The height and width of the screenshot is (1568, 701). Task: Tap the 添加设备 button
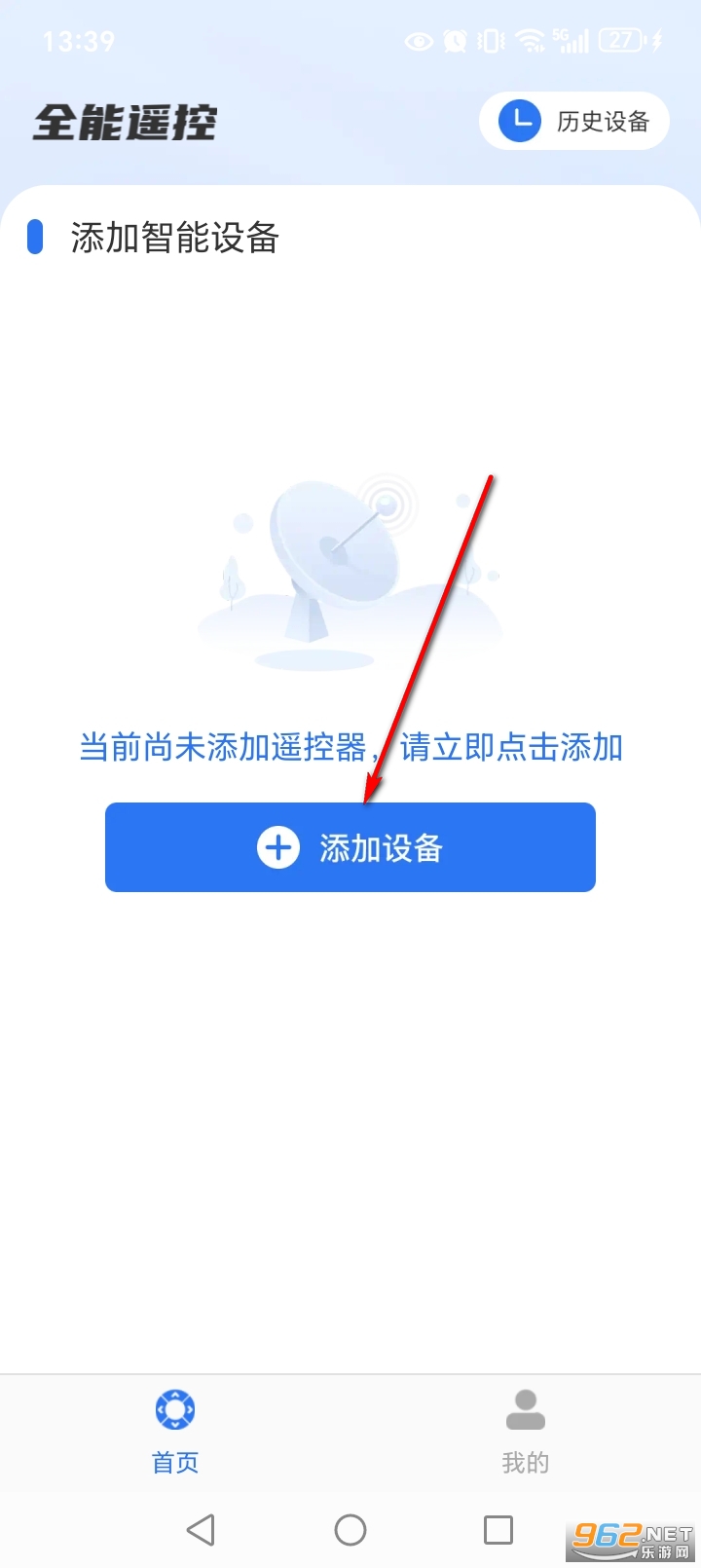click(350, 847)
